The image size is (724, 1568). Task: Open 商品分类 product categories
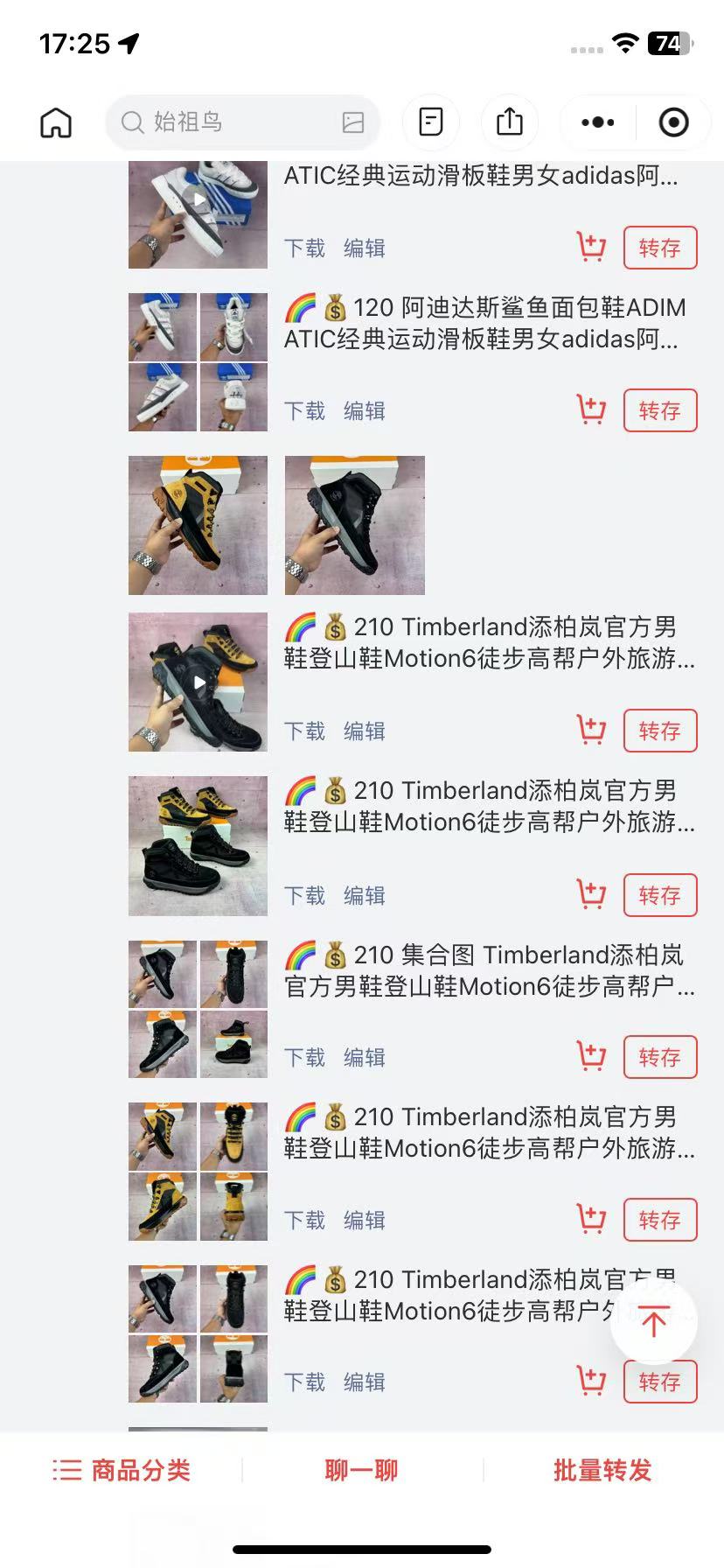click(x=122, y=1470)
